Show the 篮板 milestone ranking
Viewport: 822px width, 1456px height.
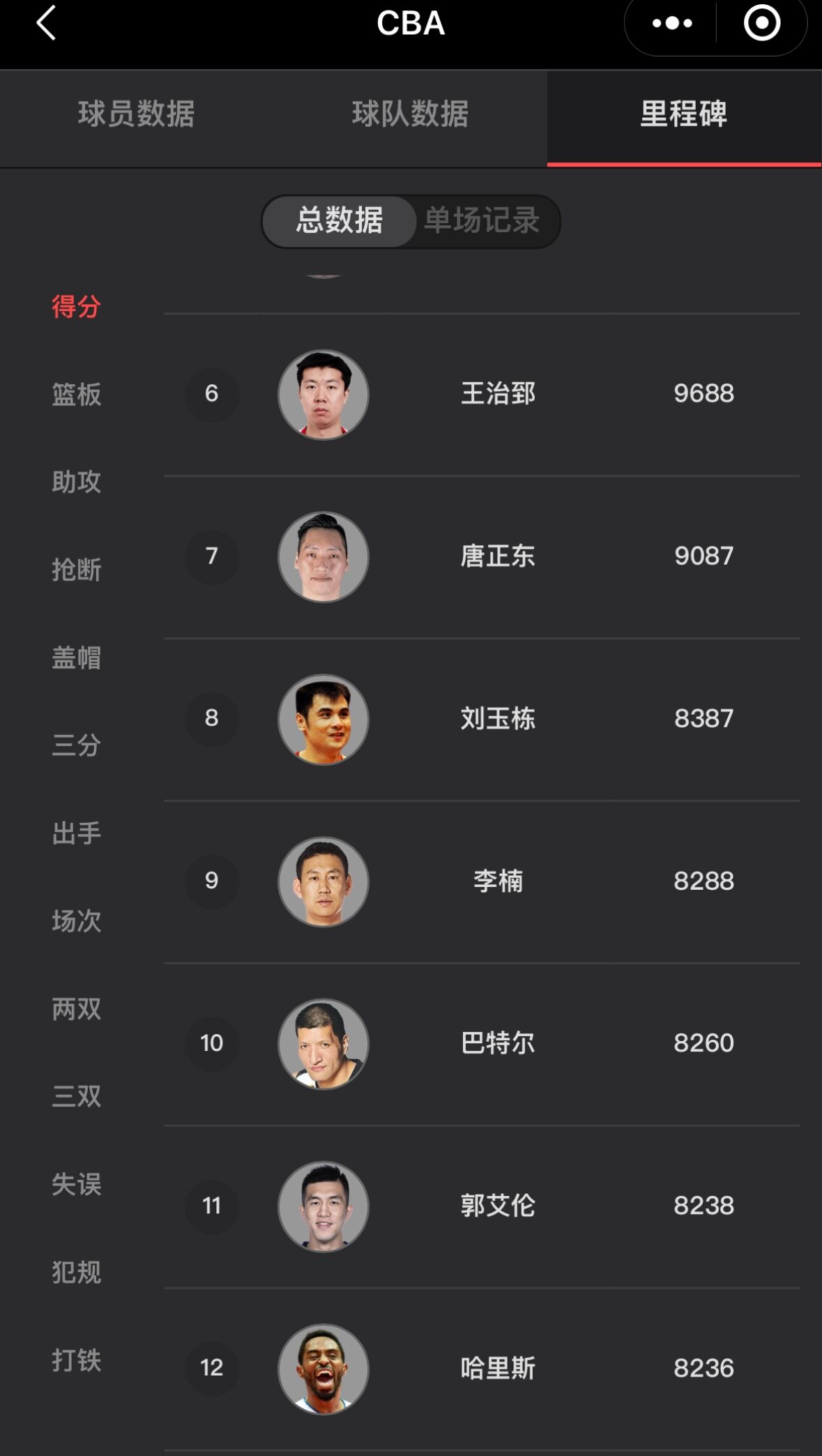point(77,395)
